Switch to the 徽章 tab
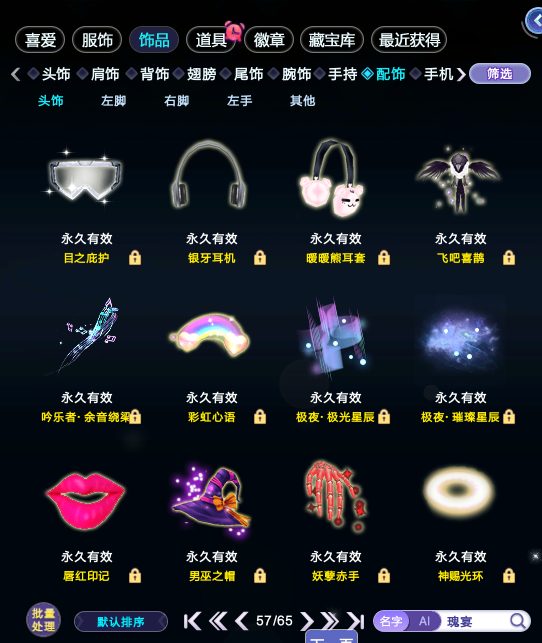 [269, 40]
